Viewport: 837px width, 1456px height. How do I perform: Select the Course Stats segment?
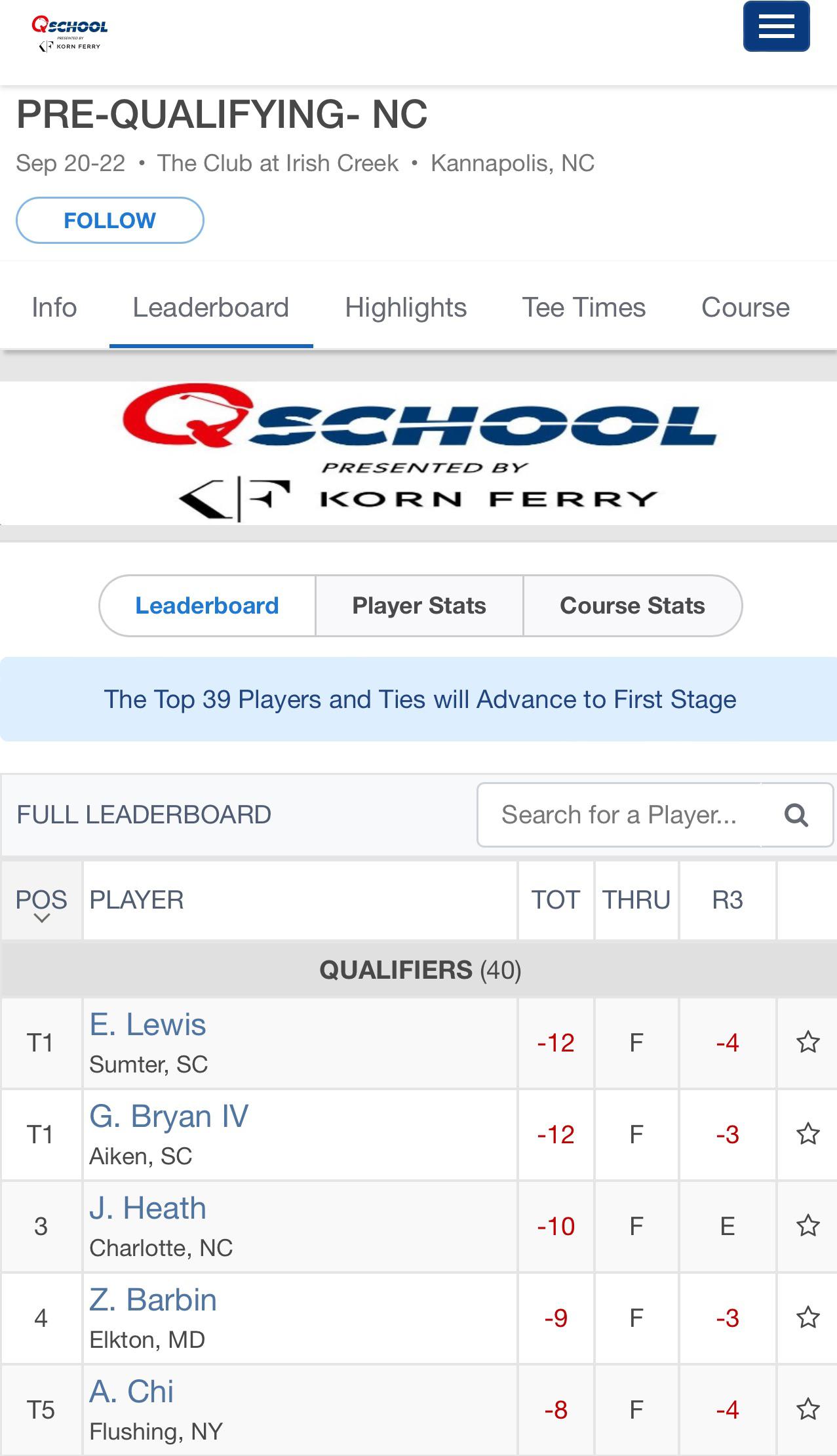pos(633,606)
